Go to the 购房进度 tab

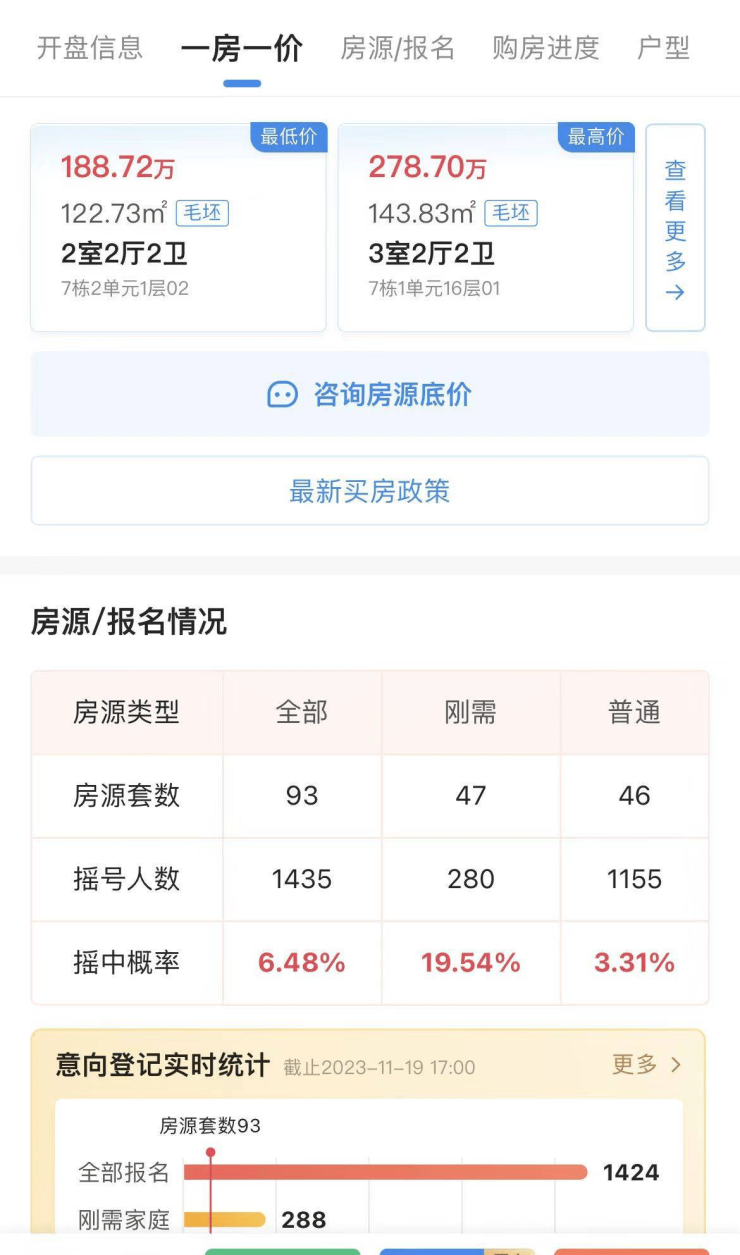click(546, 48)
